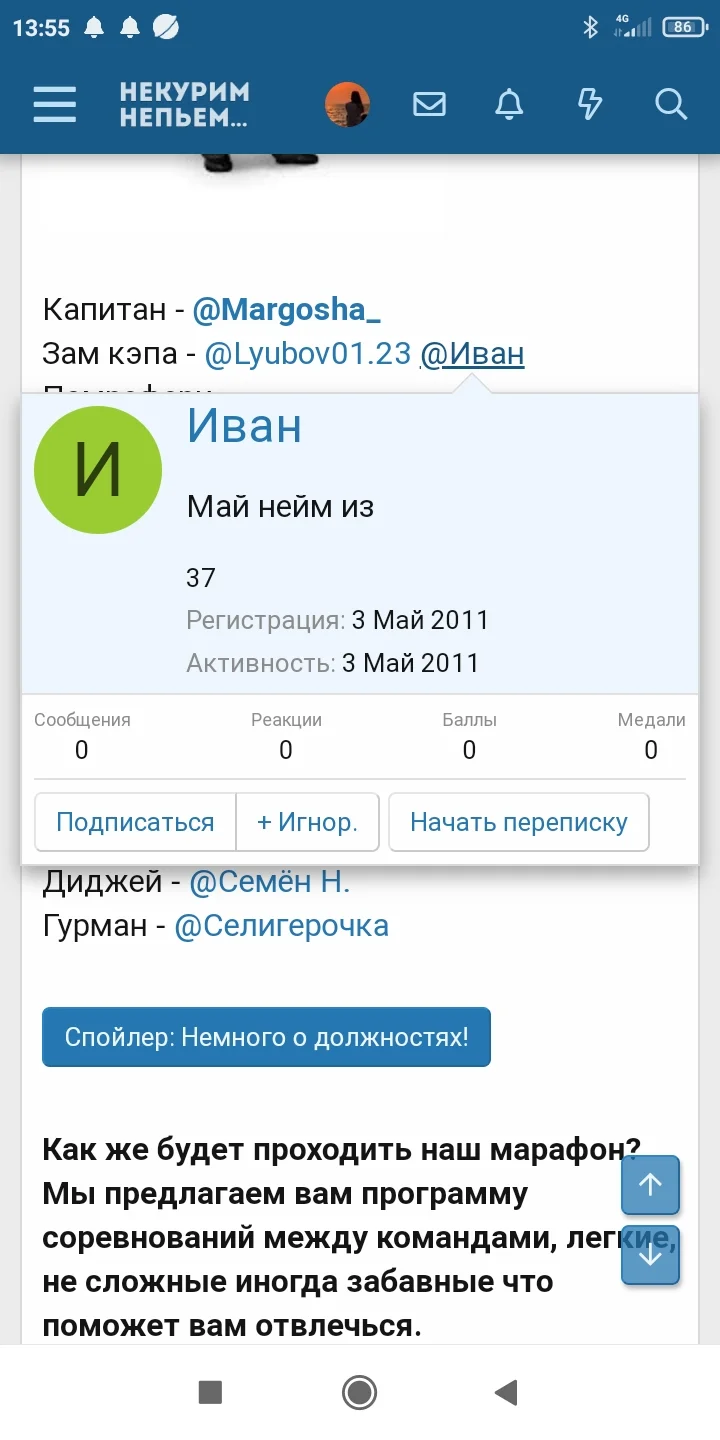The width and height of the screenshot is (720, 1440).
Task: Open @Margosha_ profile link
Action: (x=287, y=309)
